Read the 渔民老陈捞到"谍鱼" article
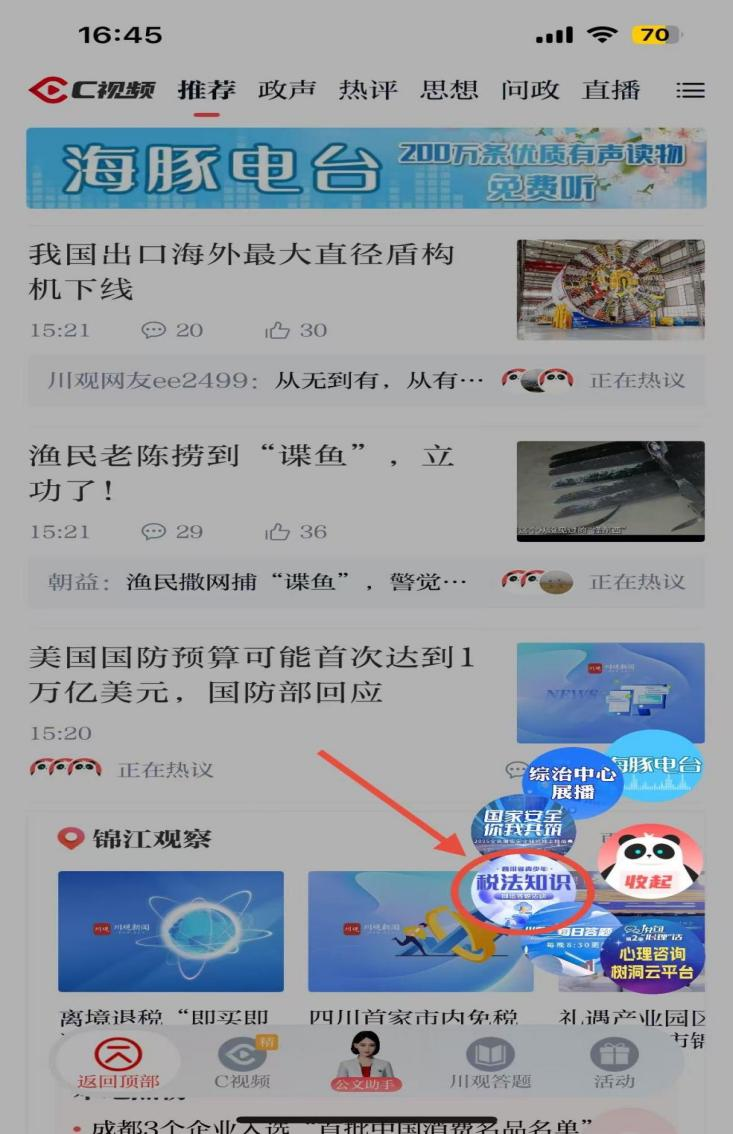Image resolution: width=733 pixels, height=1134 pixels. coord(240,474)
